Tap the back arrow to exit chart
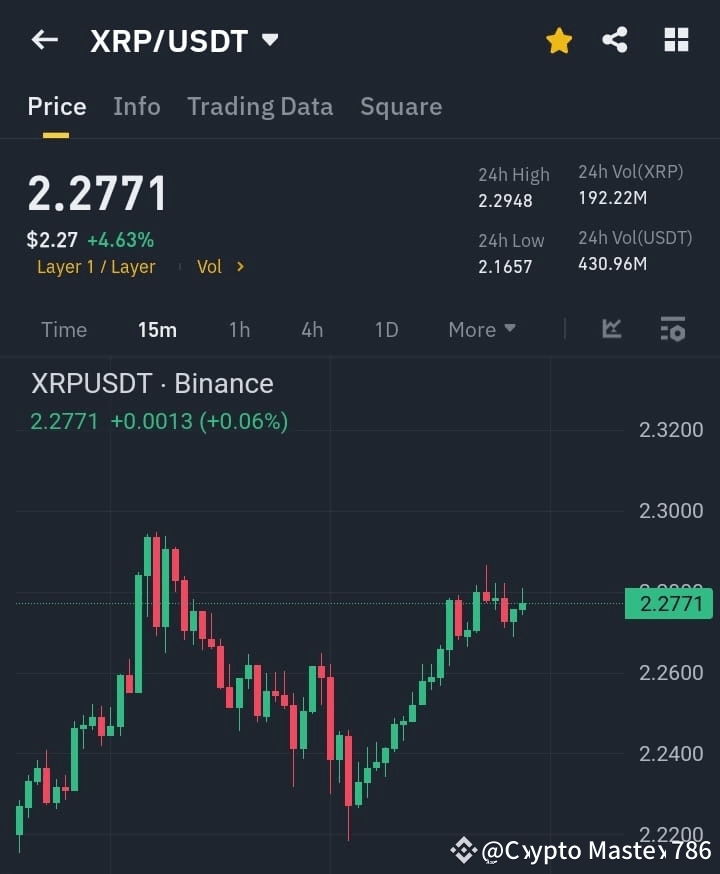Image resolution: width=720 pixels, height=874 pixels. coord(44,40)
